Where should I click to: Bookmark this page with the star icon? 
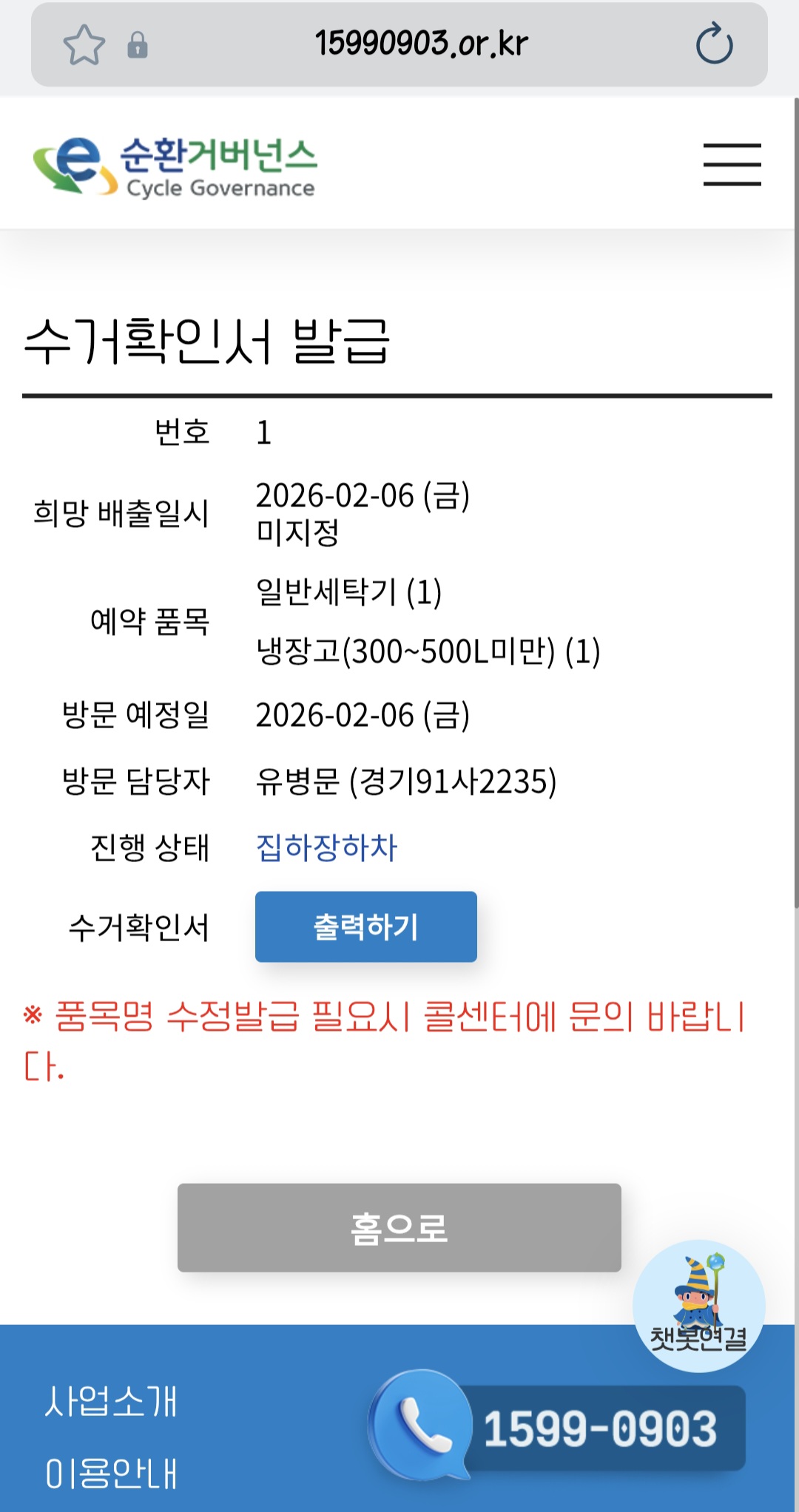coord(84,44)
